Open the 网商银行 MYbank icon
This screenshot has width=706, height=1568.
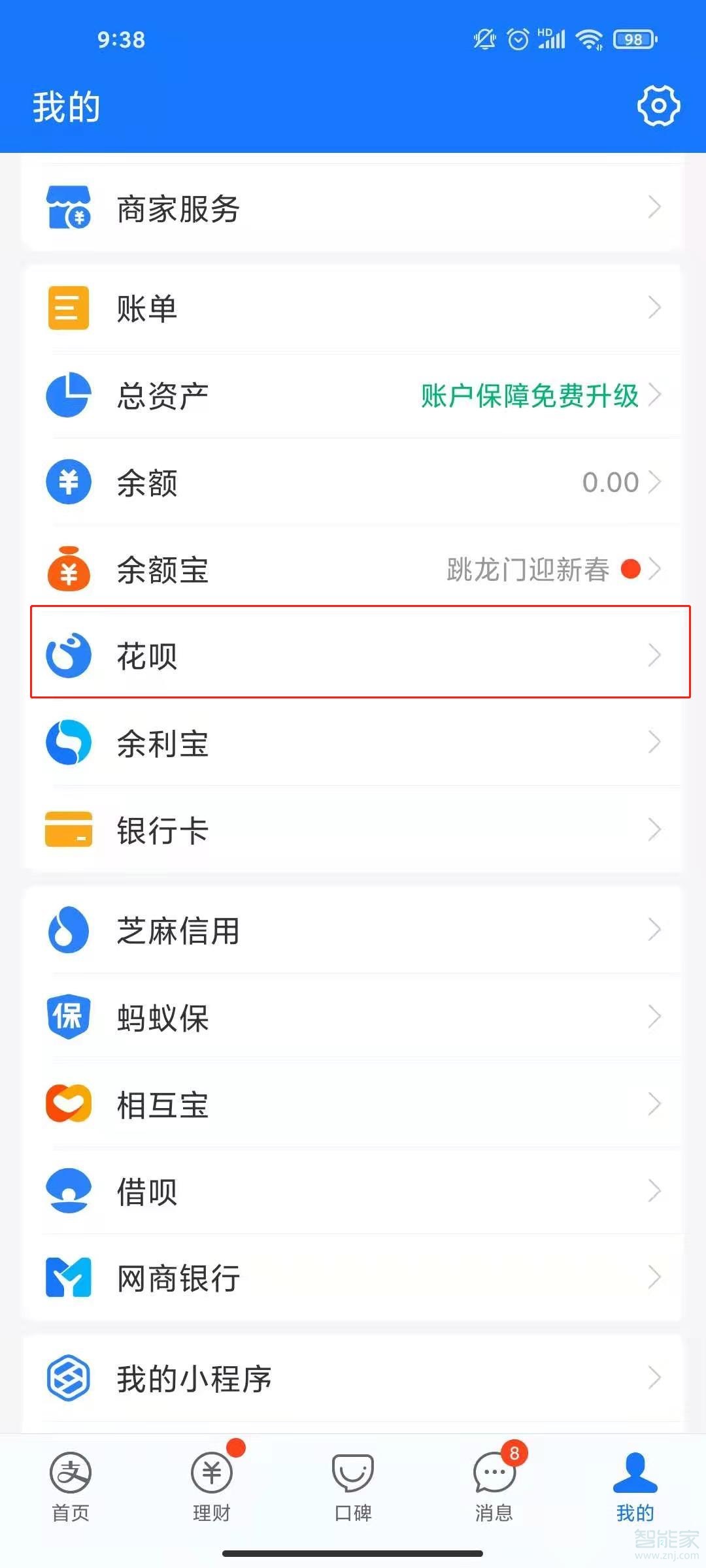pyautogui.click(x=69, y=1278)
